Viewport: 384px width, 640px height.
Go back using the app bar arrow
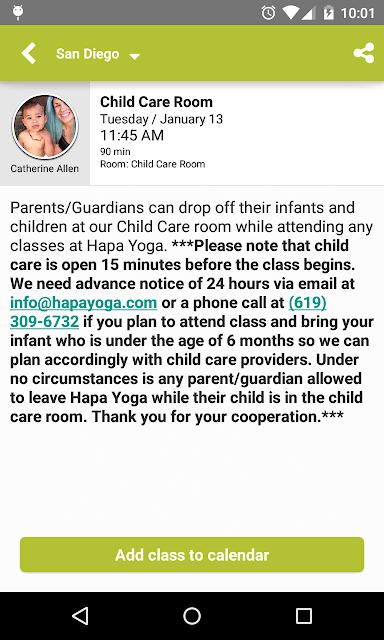[x=29, y=53]
